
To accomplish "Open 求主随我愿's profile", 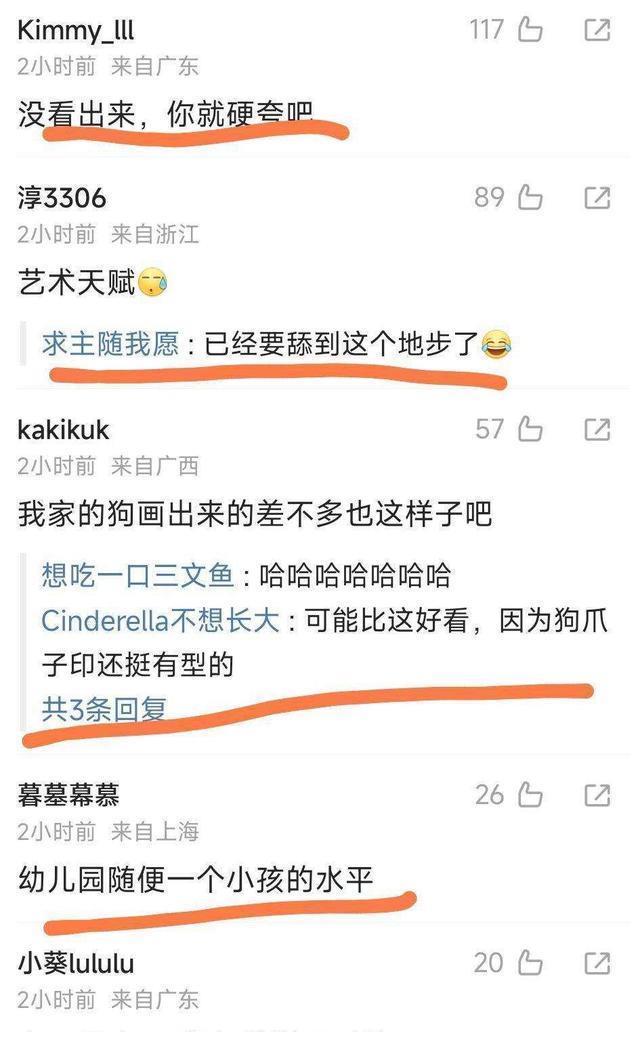I will (110, 344).
